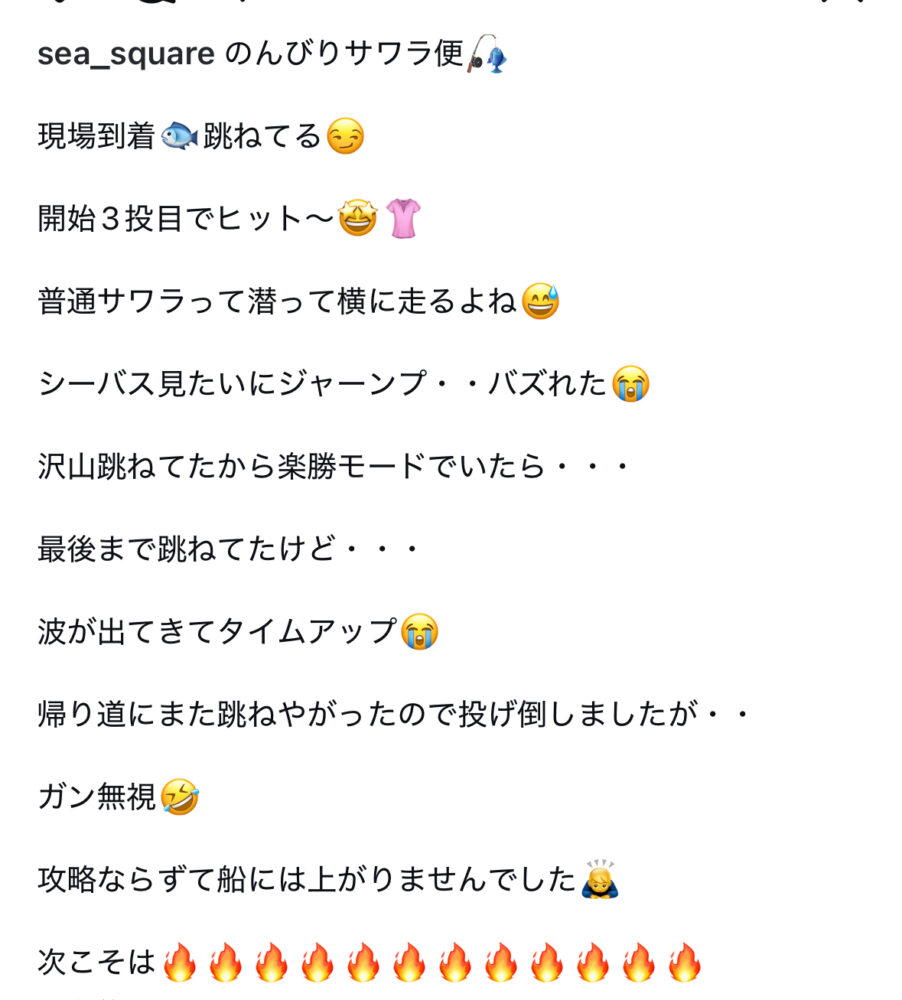Open the sea_square profile from the caption
Viewport: 902px width, 1000px height.
click(x=126, y=54)
